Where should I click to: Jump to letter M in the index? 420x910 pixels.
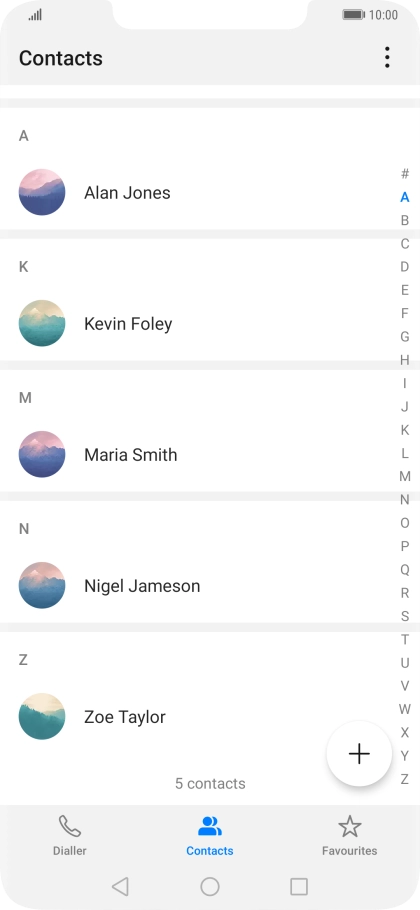click(x=405, y=476)
